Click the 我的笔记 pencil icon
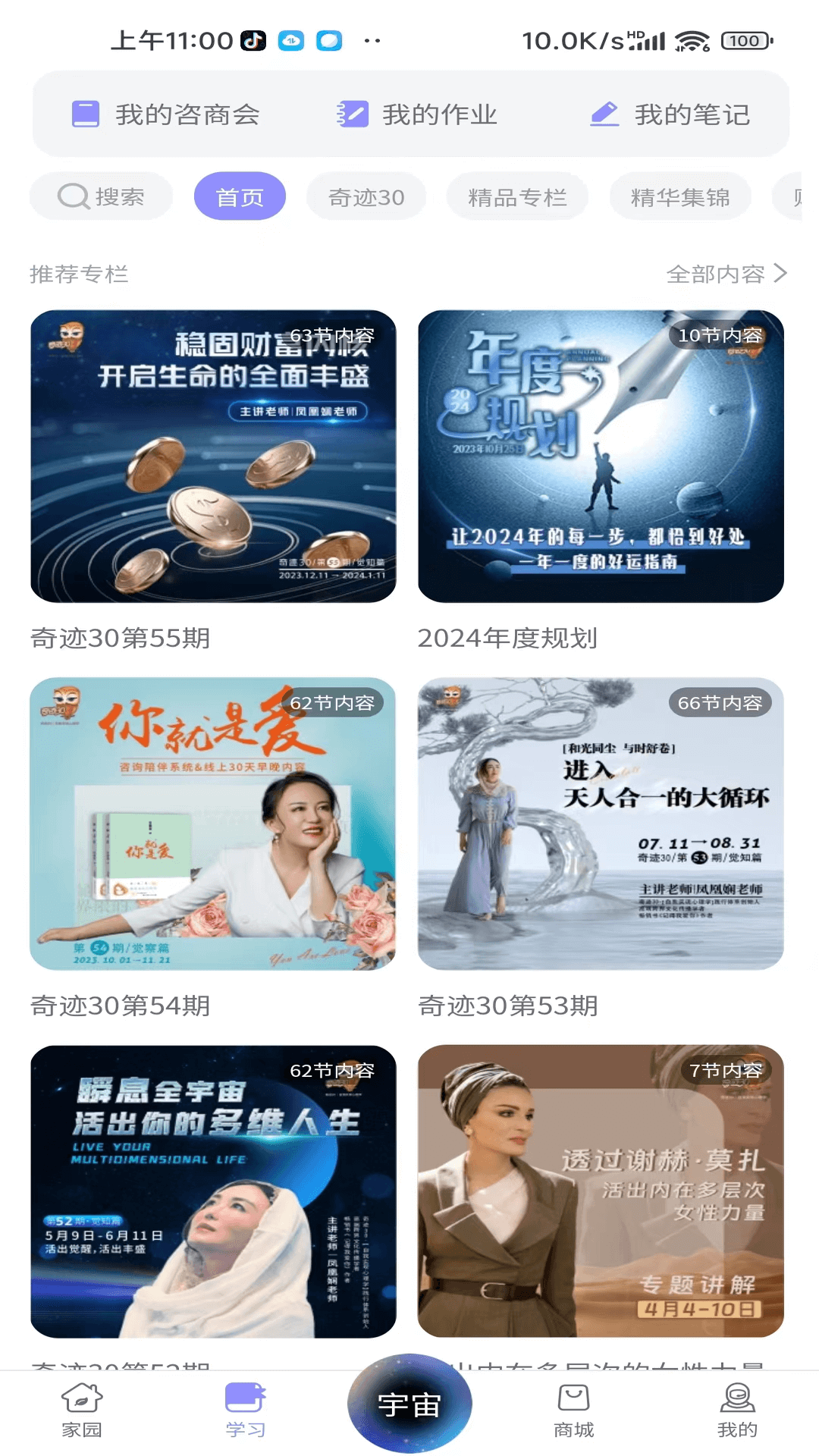 pyautogui.click(x=603, y=115)
